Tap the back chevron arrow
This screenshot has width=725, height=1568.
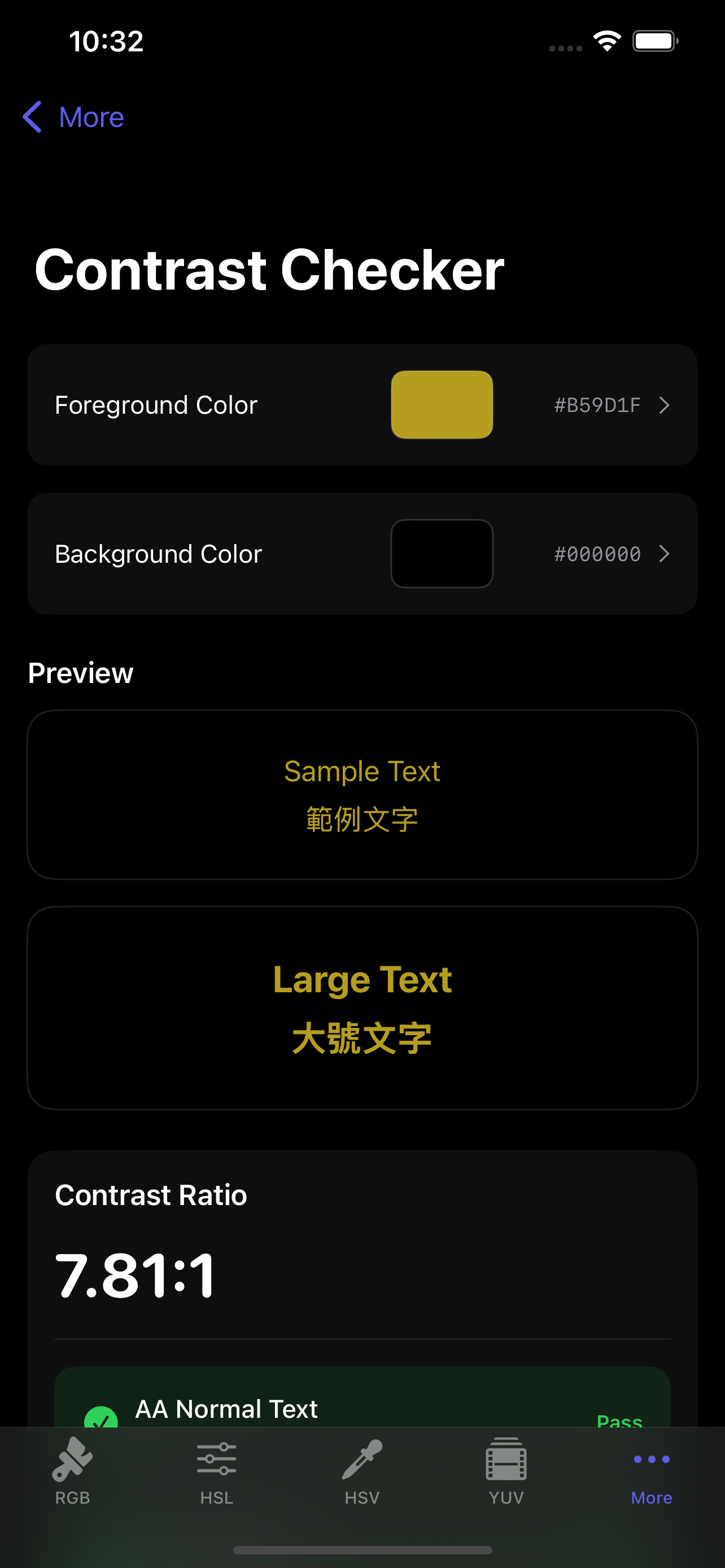click(32, 116)
